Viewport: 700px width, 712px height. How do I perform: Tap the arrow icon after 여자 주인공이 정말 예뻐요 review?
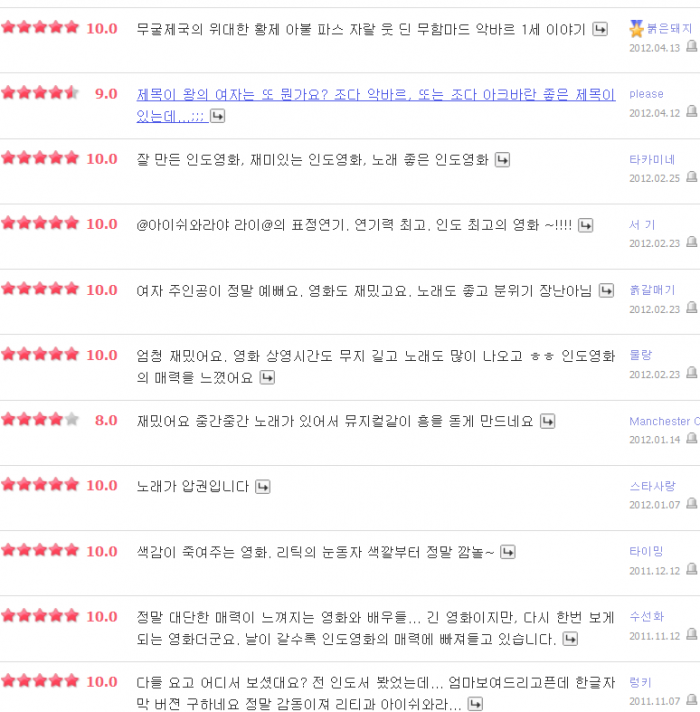pos(606,291)
